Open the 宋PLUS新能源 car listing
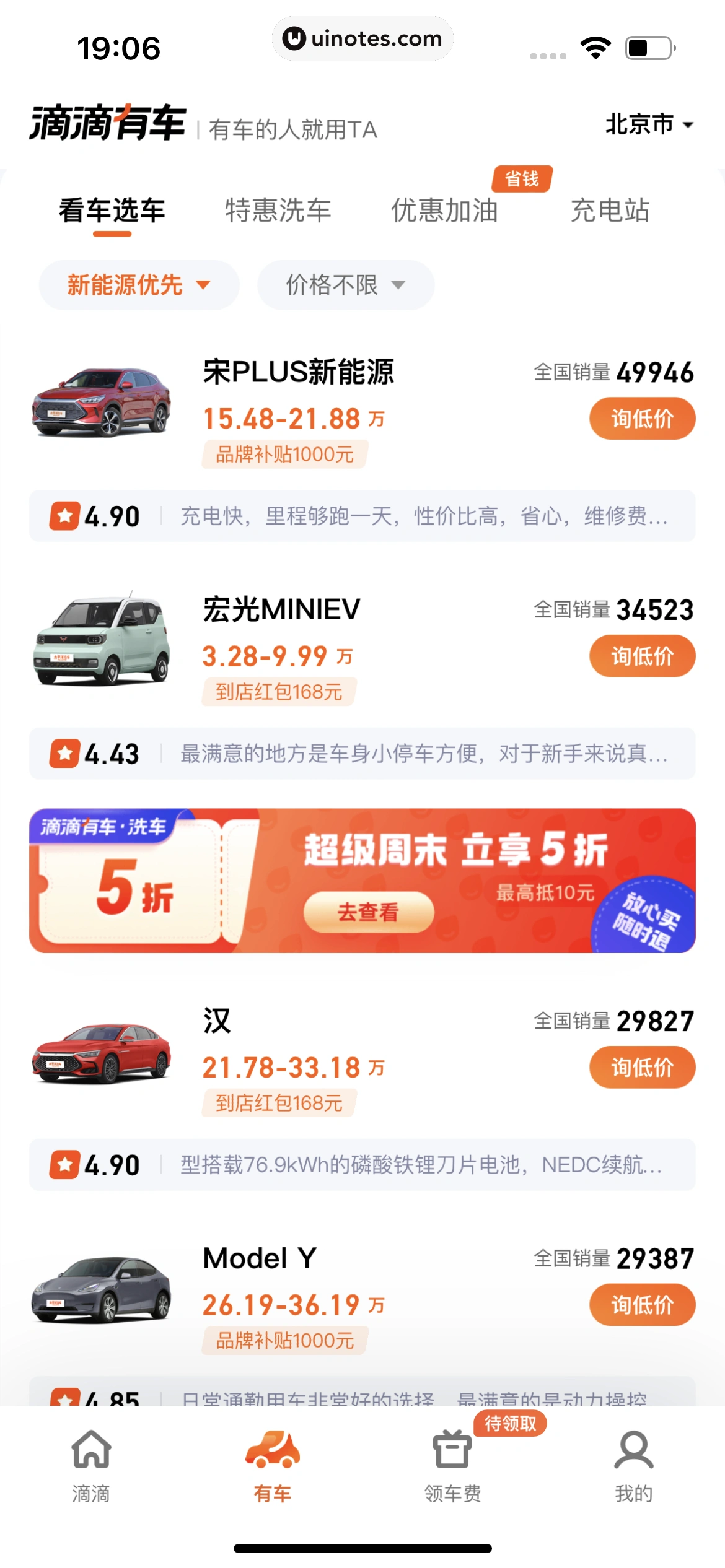The height and width of the screenshot is (1568, 725). (x=299, y=373)
